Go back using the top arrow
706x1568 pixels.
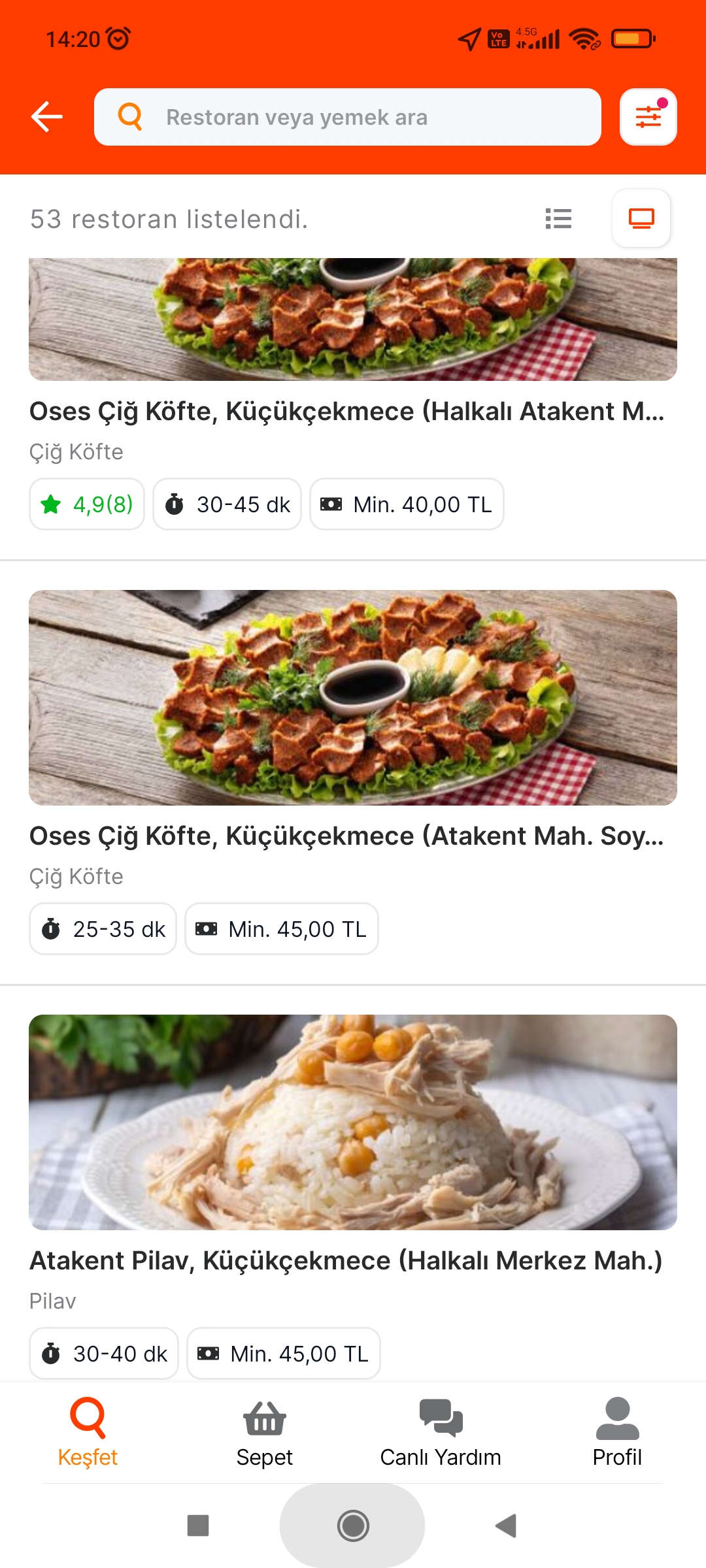[x=47, y=117]
